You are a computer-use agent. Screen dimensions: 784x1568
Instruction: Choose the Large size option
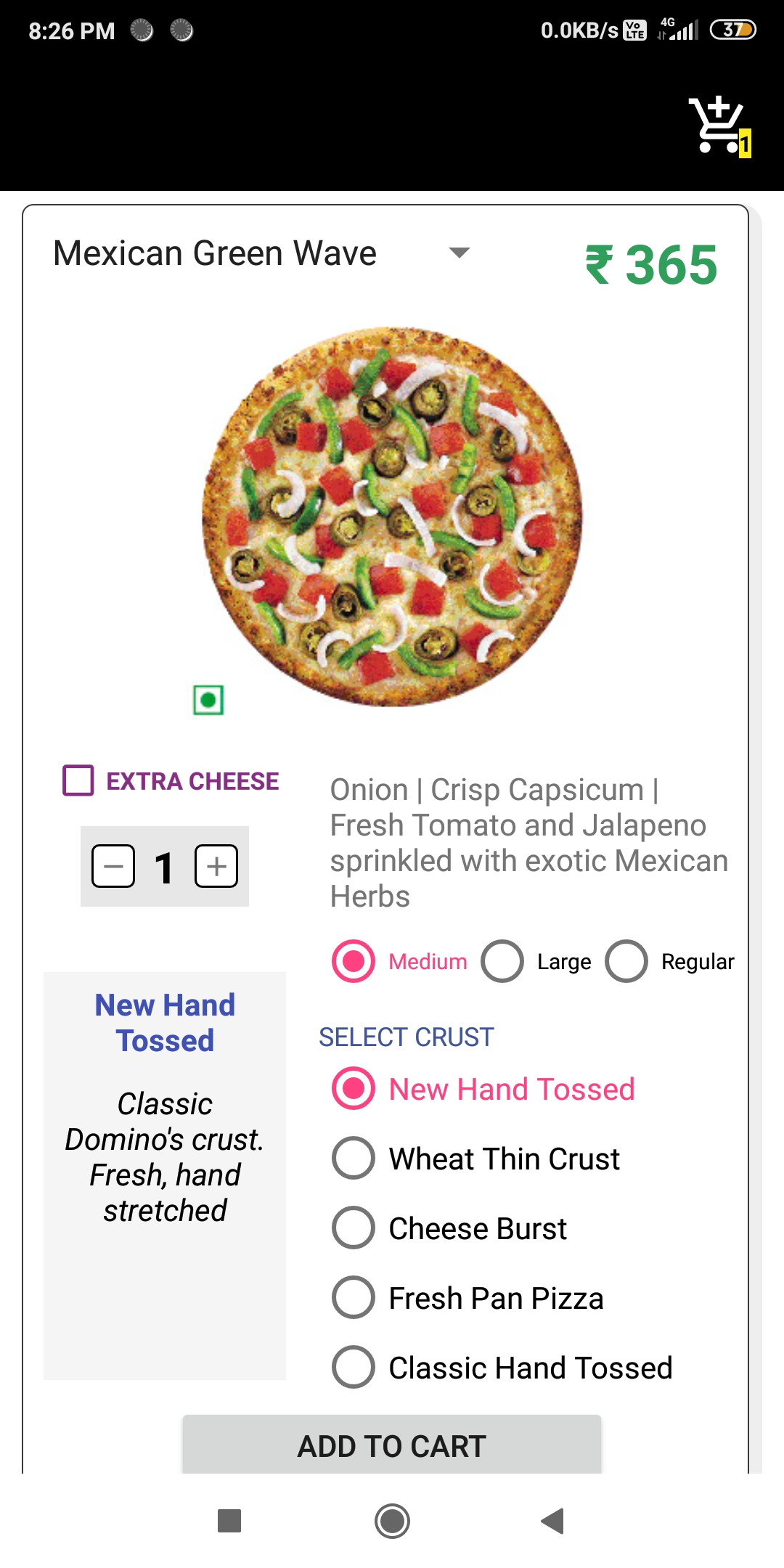pos(502,961)
